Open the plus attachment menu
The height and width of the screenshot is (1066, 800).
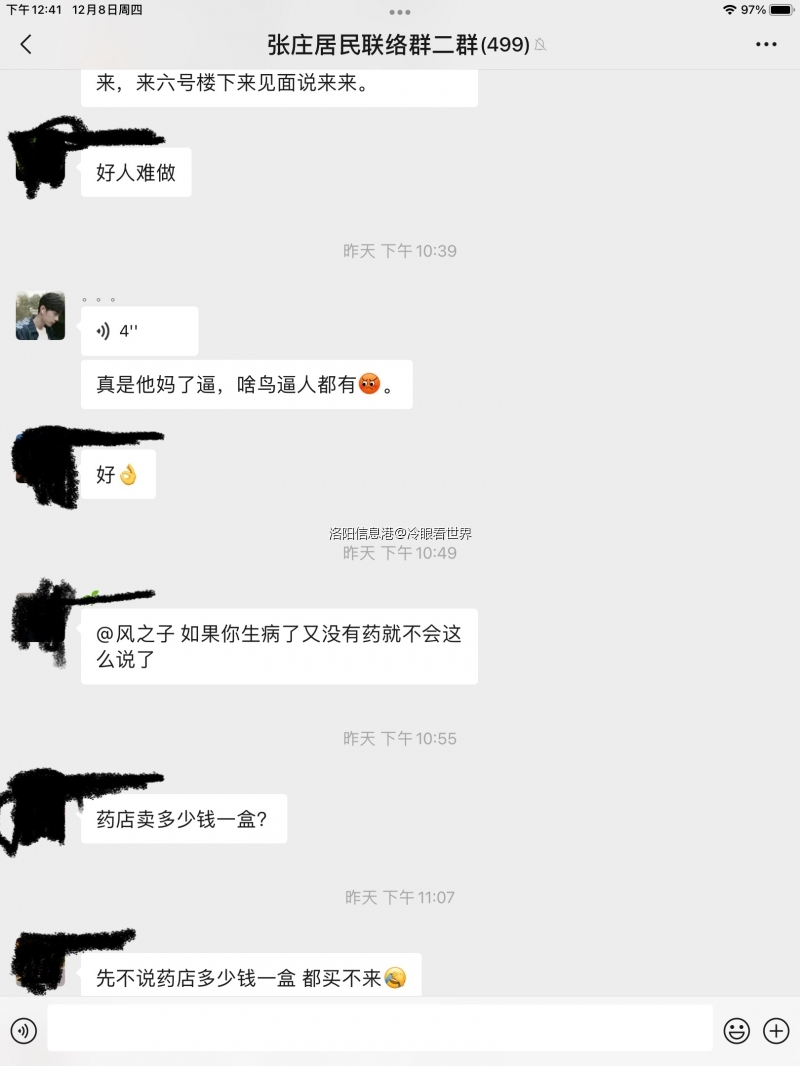point(776,1030)
